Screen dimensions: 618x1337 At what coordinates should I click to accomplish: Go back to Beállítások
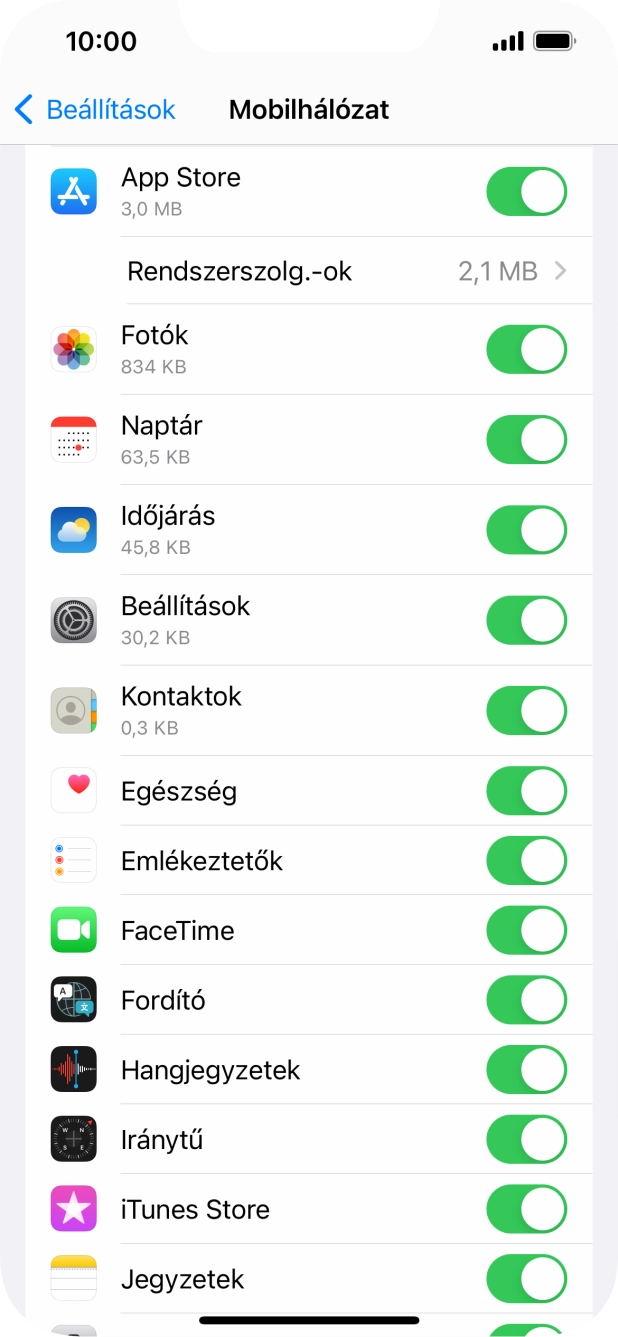click(95, 109)
